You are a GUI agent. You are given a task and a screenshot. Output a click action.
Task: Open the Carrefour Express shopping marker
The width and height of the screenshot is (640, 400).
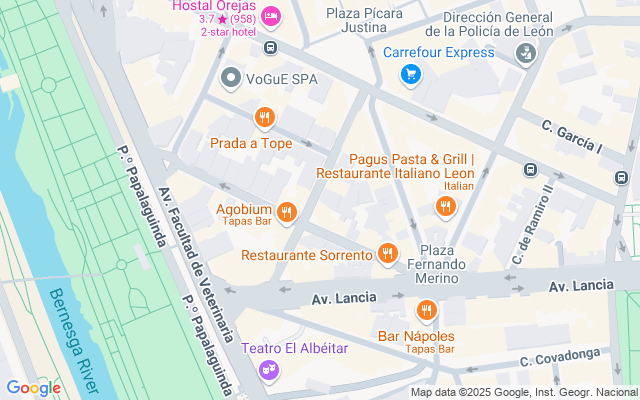point(410,74)
